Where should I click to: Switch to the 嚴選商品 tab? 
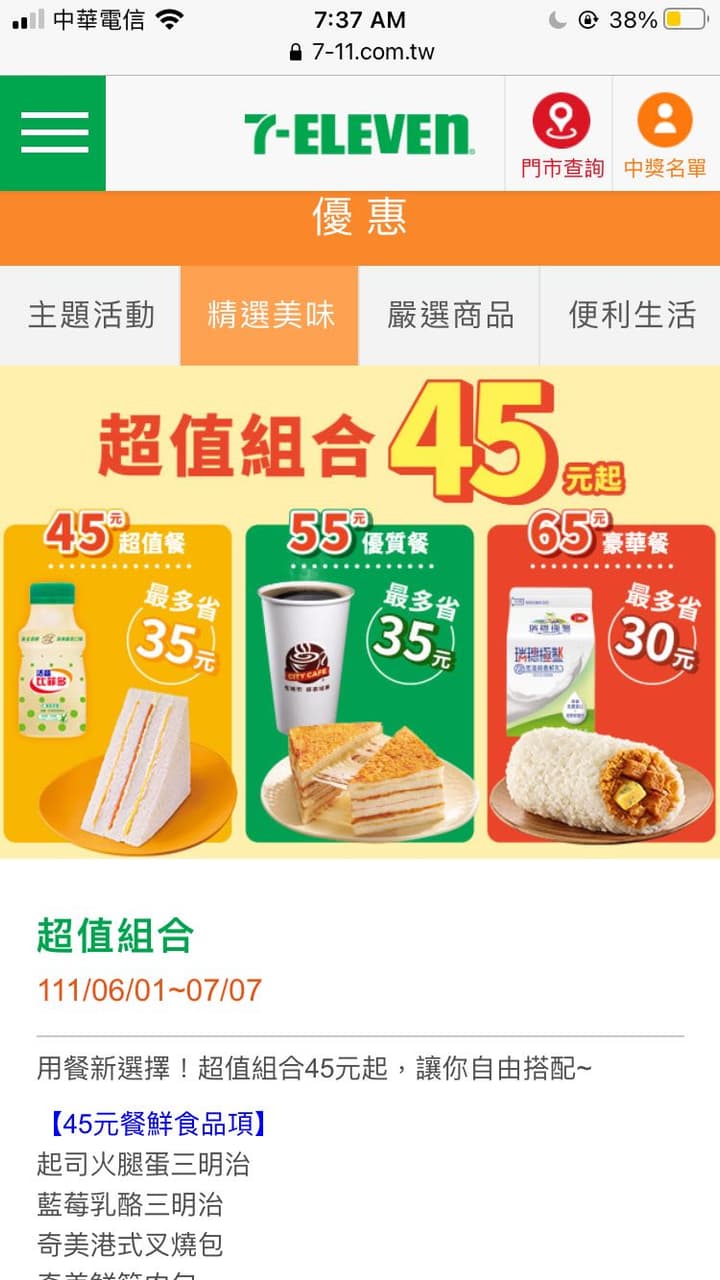[450, 316]
